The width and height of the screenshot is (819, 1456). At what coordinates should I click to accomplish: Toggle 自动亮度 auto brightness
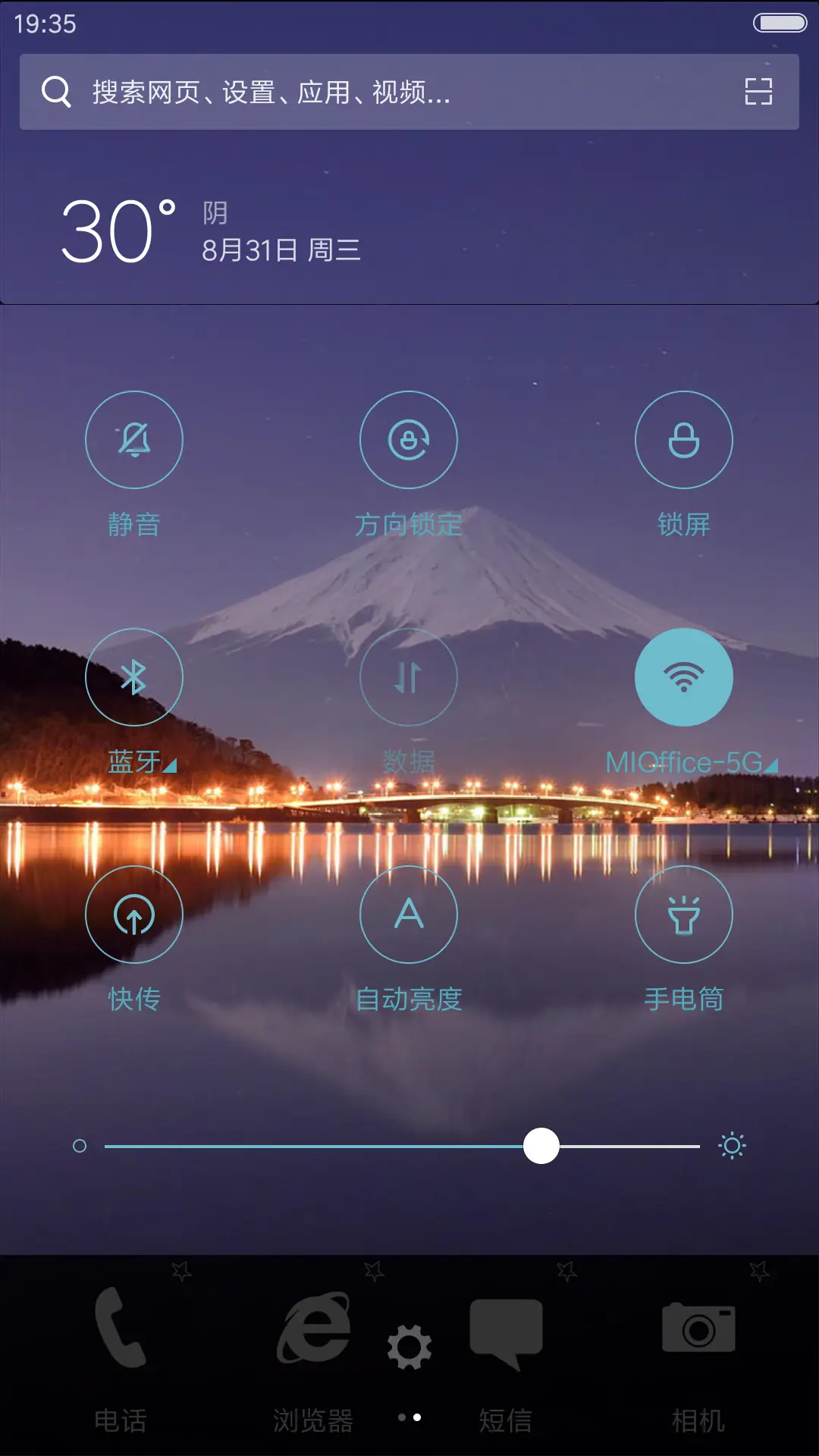pos(409,915)
